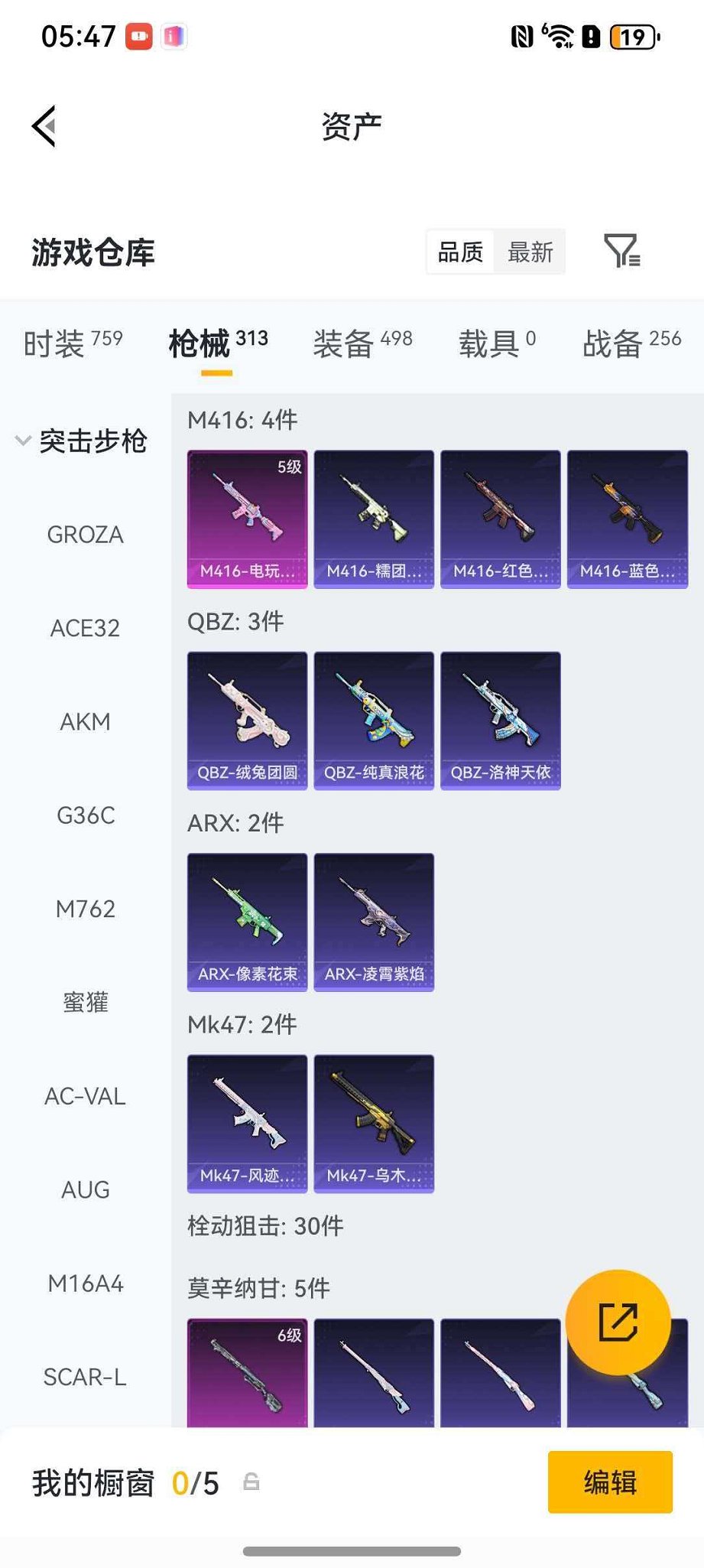Select SCAR-L in the sidebar
The height and width of the screenshot is (1568, 704).
85,1377
